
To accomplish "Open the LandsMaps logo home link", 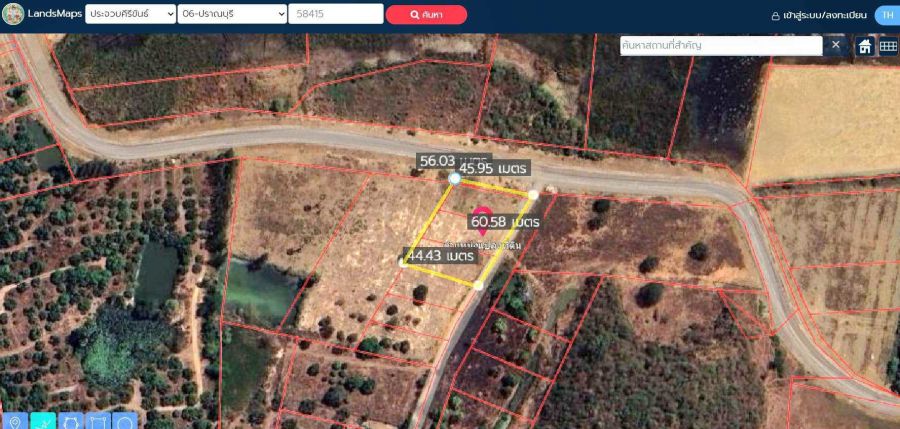I will [x=41, y=14].
